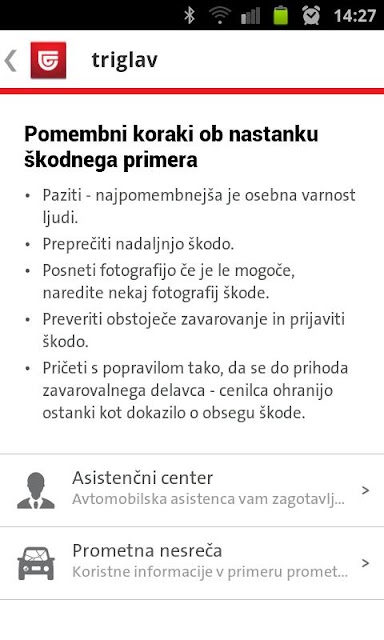Open the Asistenčni center row
This screenshot has height=640, width=384.
coord(192,490)
